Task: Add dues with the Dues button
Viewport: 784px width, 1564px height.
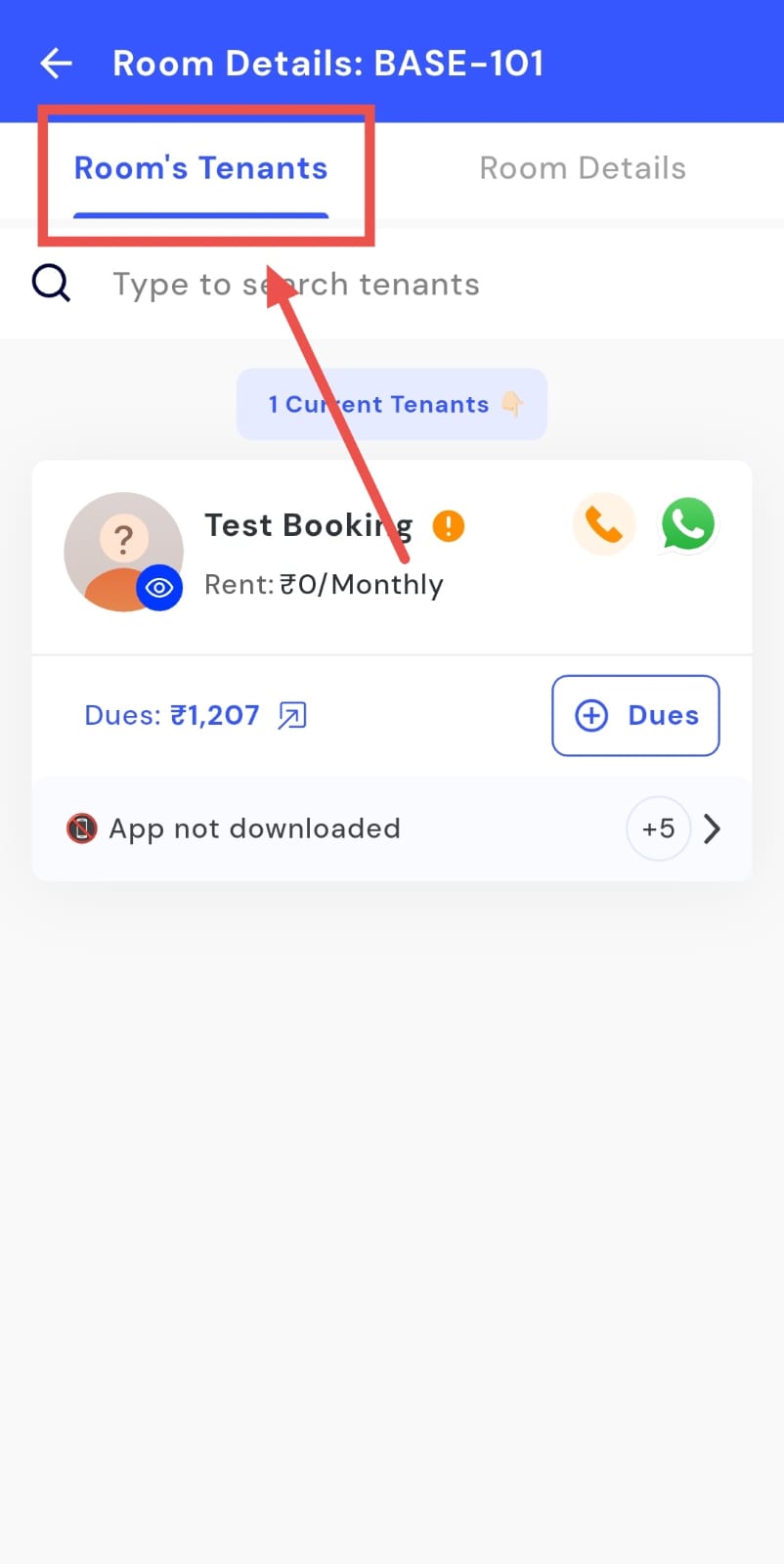Action: (x=635, y=716)
